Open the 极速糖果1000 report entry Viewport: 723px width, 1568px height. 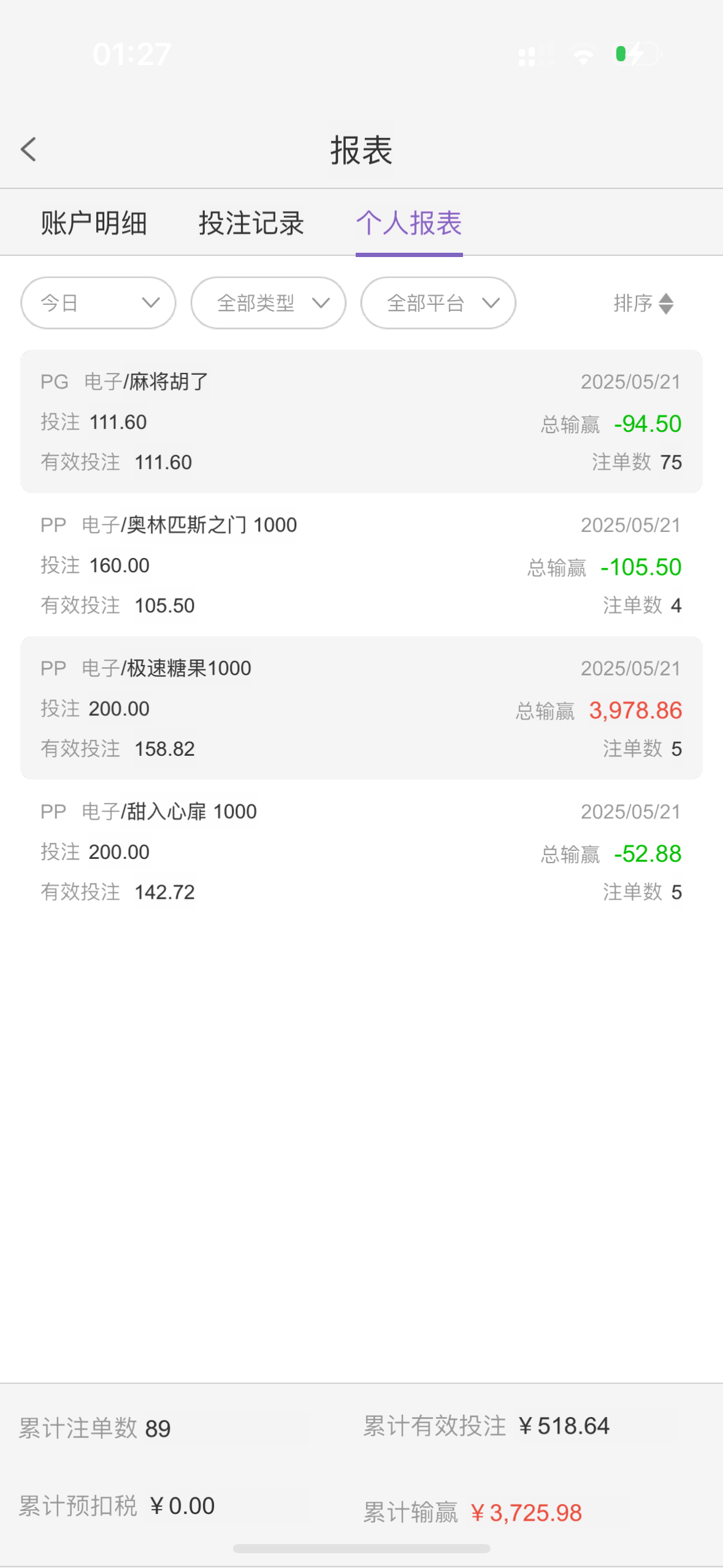[361, 708]
